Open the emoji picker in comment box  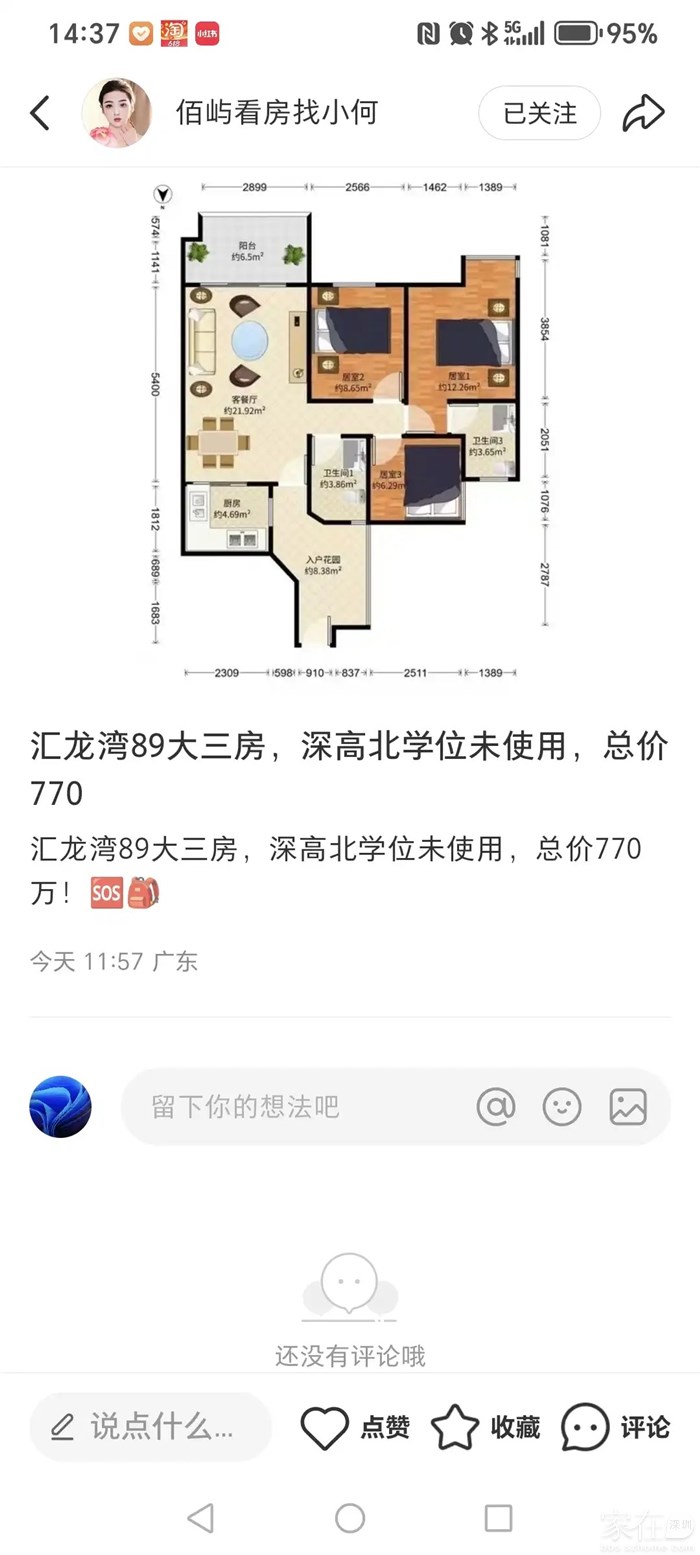coord(562,1106)
